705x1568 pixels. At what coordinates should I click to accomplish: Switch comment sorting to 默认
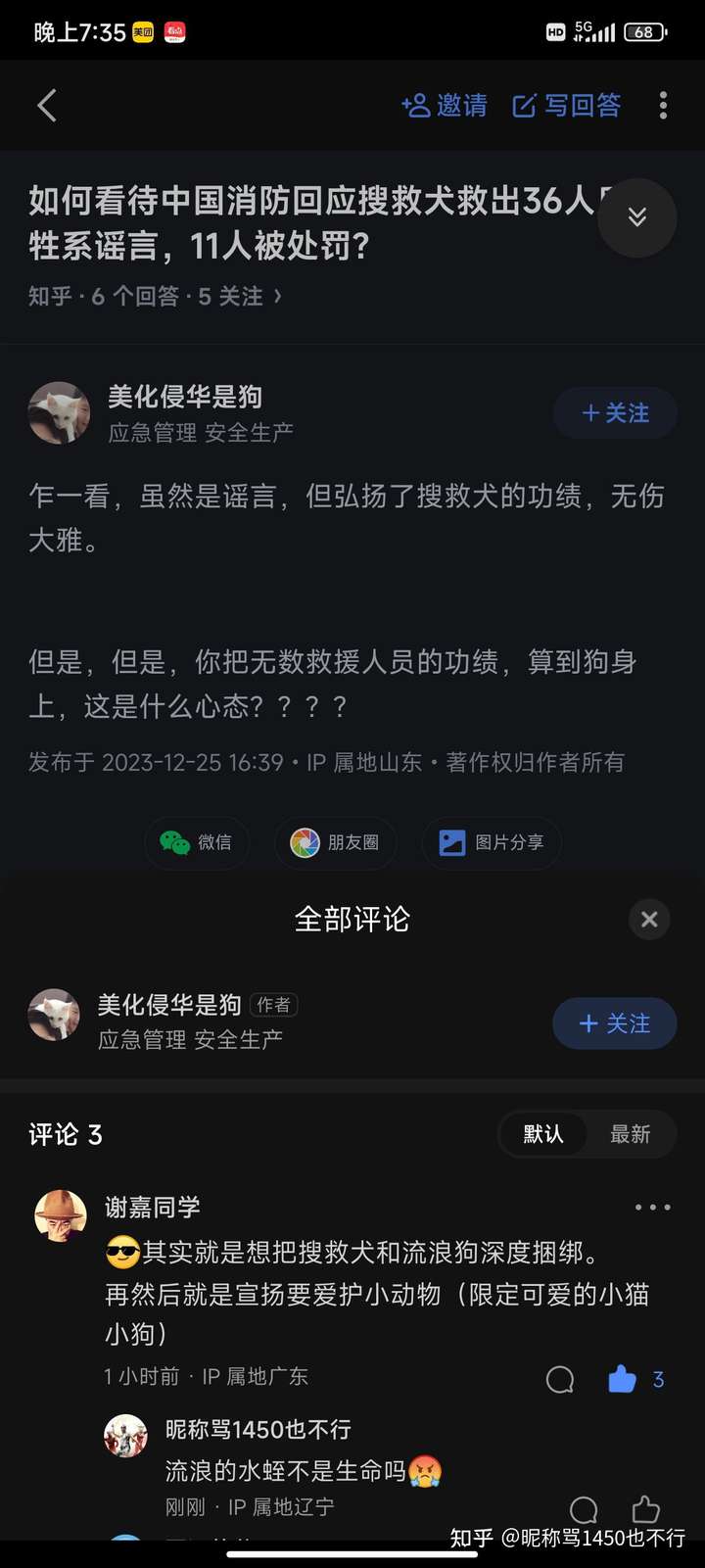[543, 1134]
